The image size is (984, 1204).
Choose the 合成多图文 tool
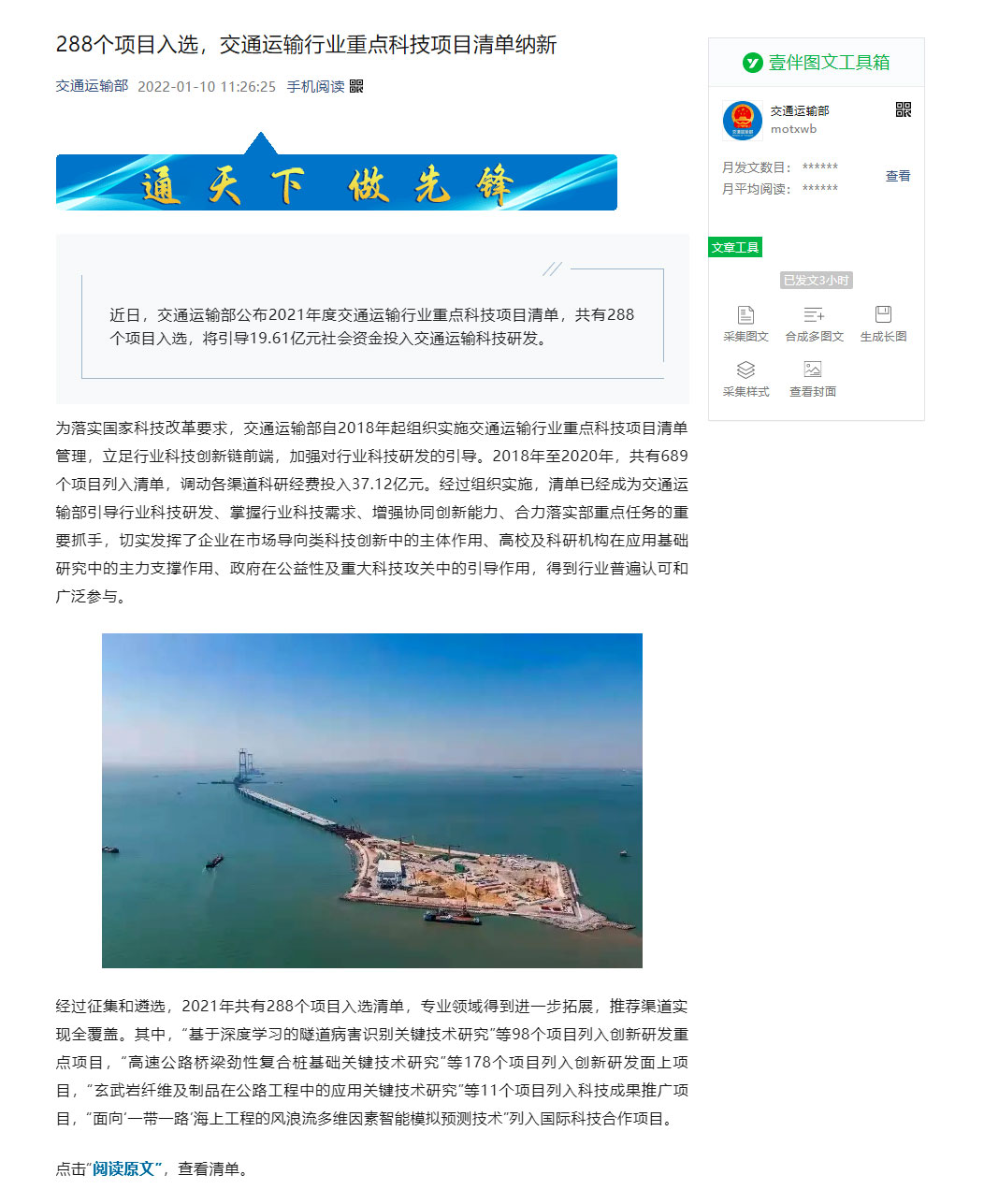coord(814,324)
